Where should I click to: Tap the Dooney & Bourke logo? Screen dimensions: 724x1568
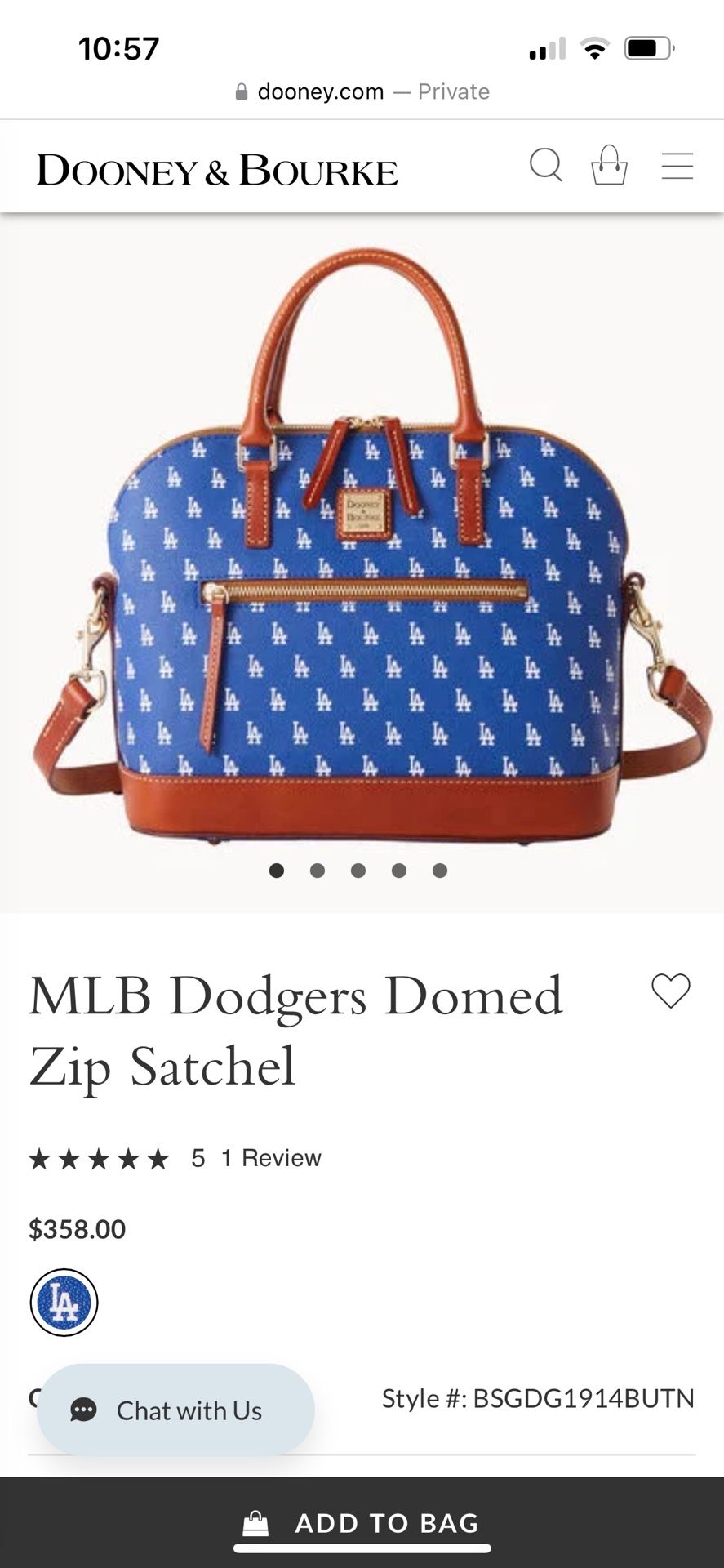217,170
